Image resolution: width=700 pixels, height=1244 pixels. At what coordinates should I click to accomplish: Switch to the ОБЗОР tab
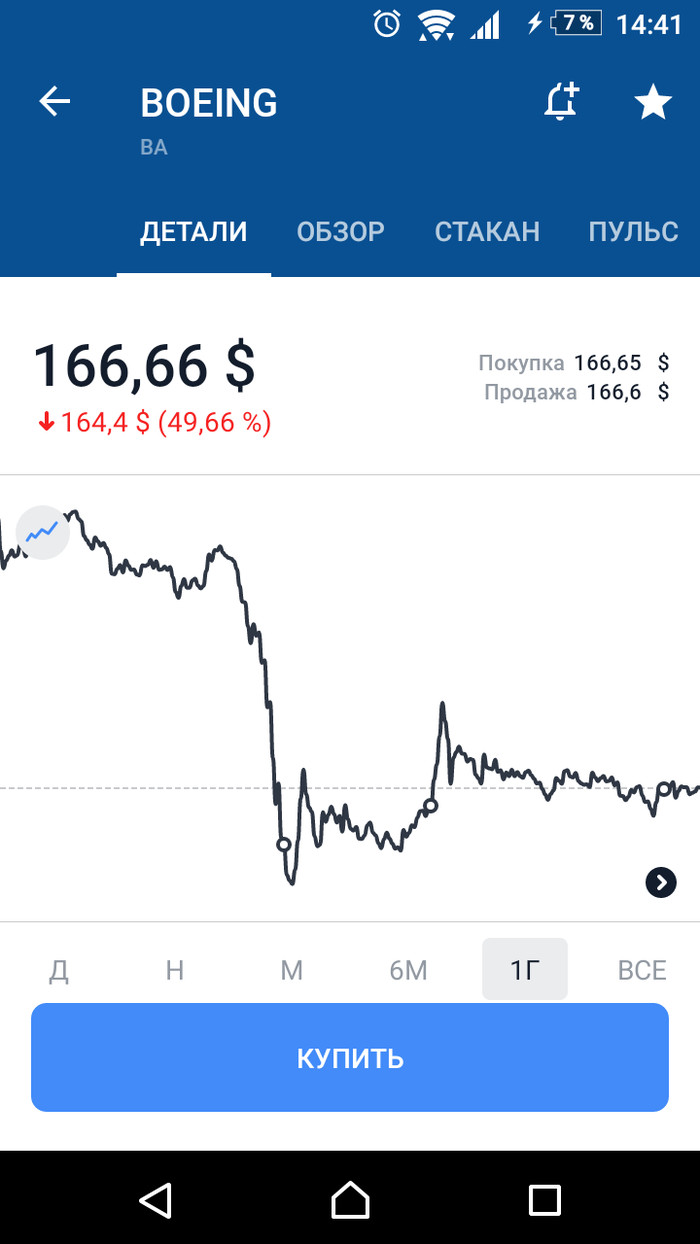(x=340, y=232)
